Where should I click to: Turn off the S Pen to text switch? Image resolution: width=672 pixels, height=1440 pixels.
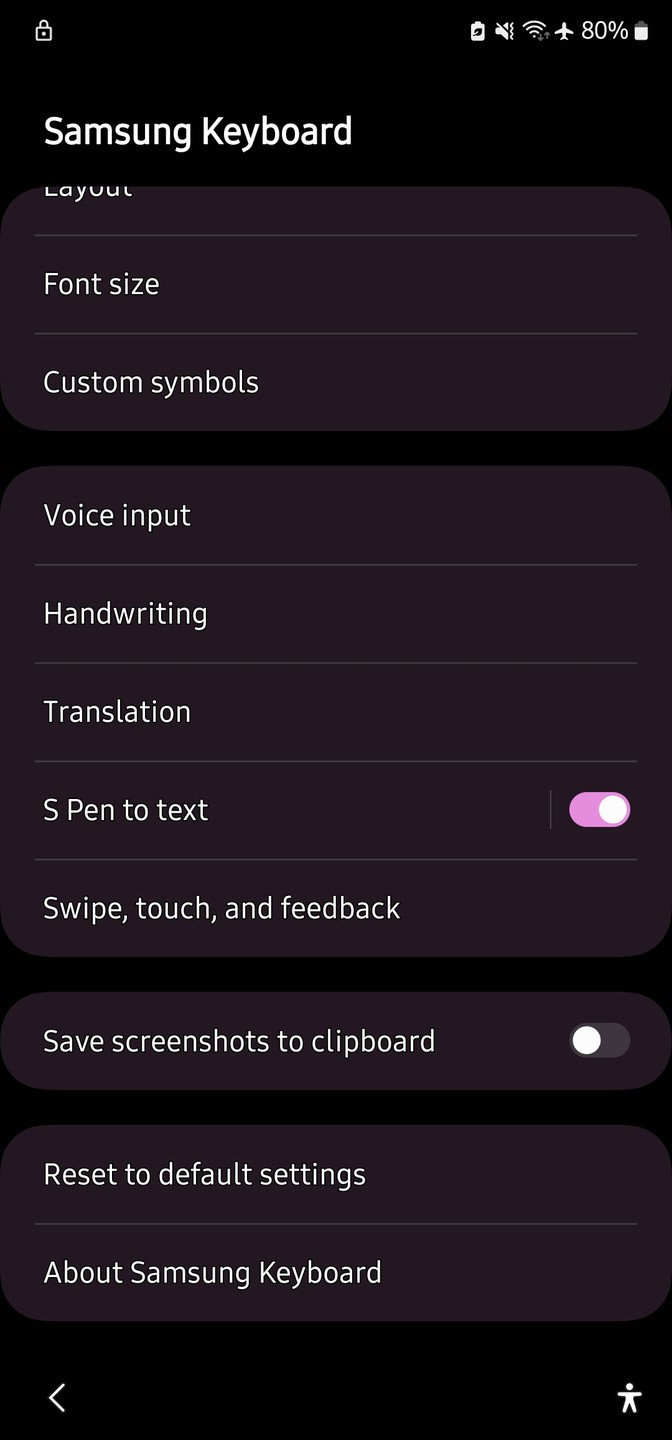599,810
